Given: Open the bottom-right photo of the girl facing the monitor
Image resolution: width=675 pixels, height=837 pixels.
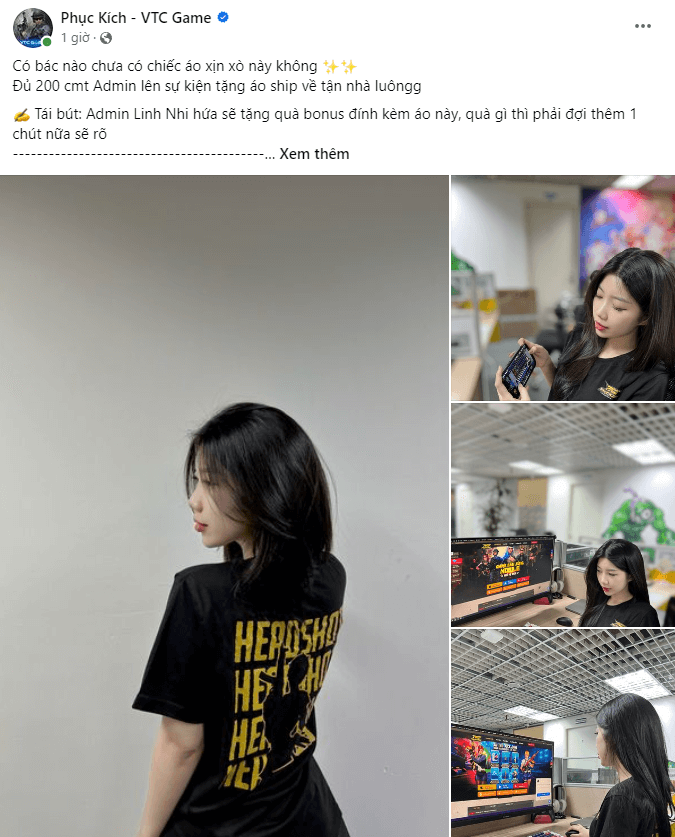Looking at the screenshot, I should [562, 734].
